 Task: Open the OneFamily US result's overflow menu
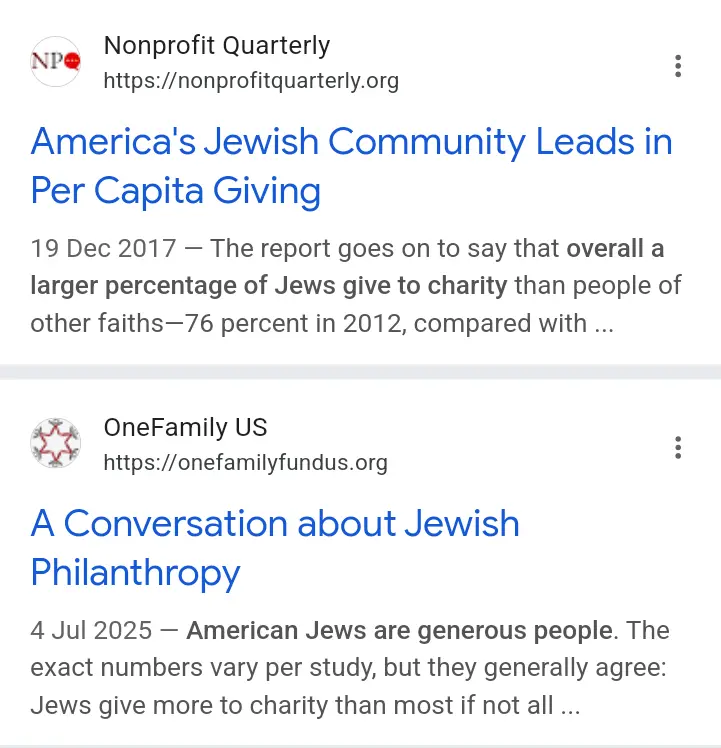tap(678, 447)
